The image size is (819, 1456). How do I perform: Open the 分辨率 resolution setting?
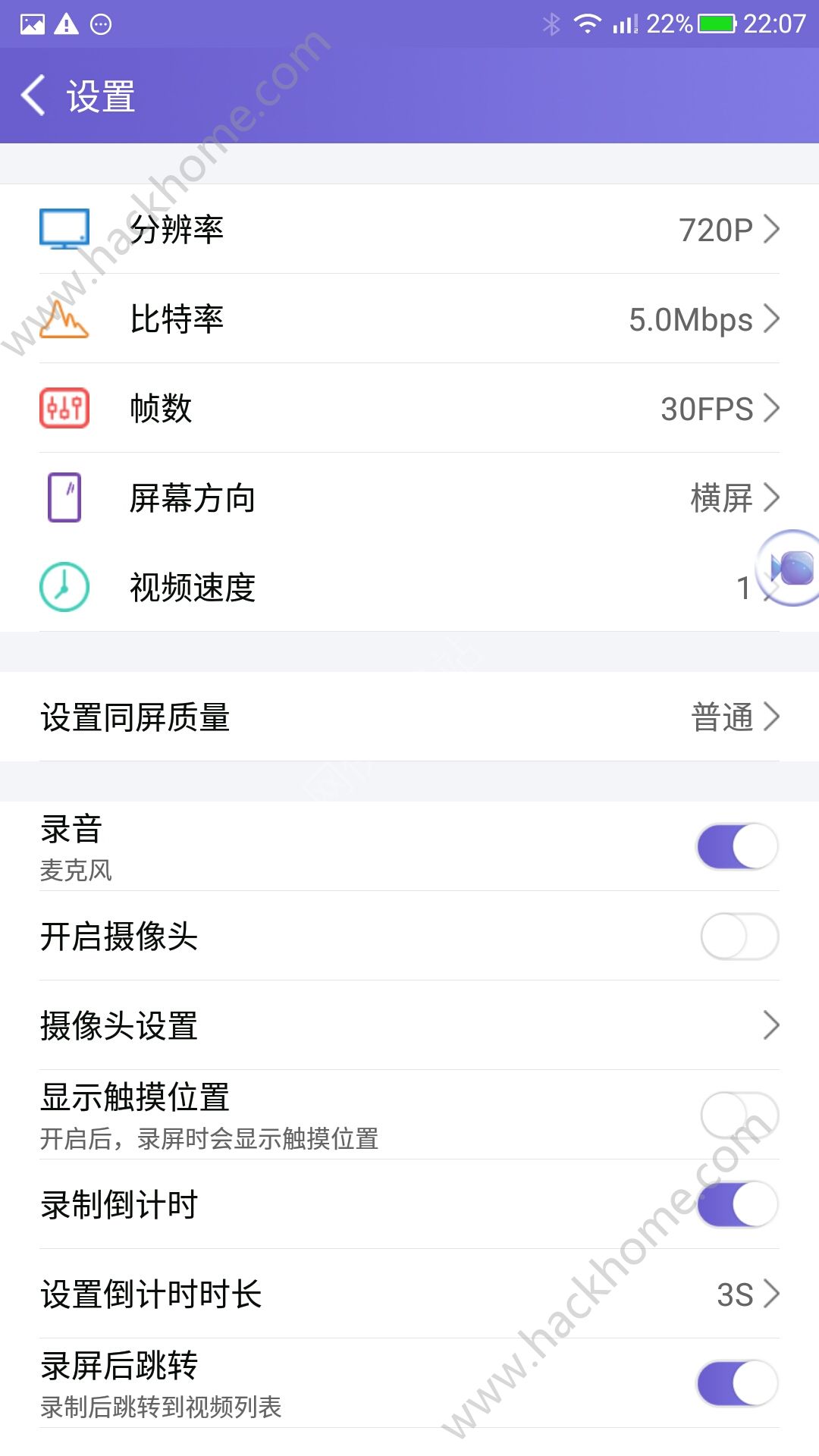(409, 229)
